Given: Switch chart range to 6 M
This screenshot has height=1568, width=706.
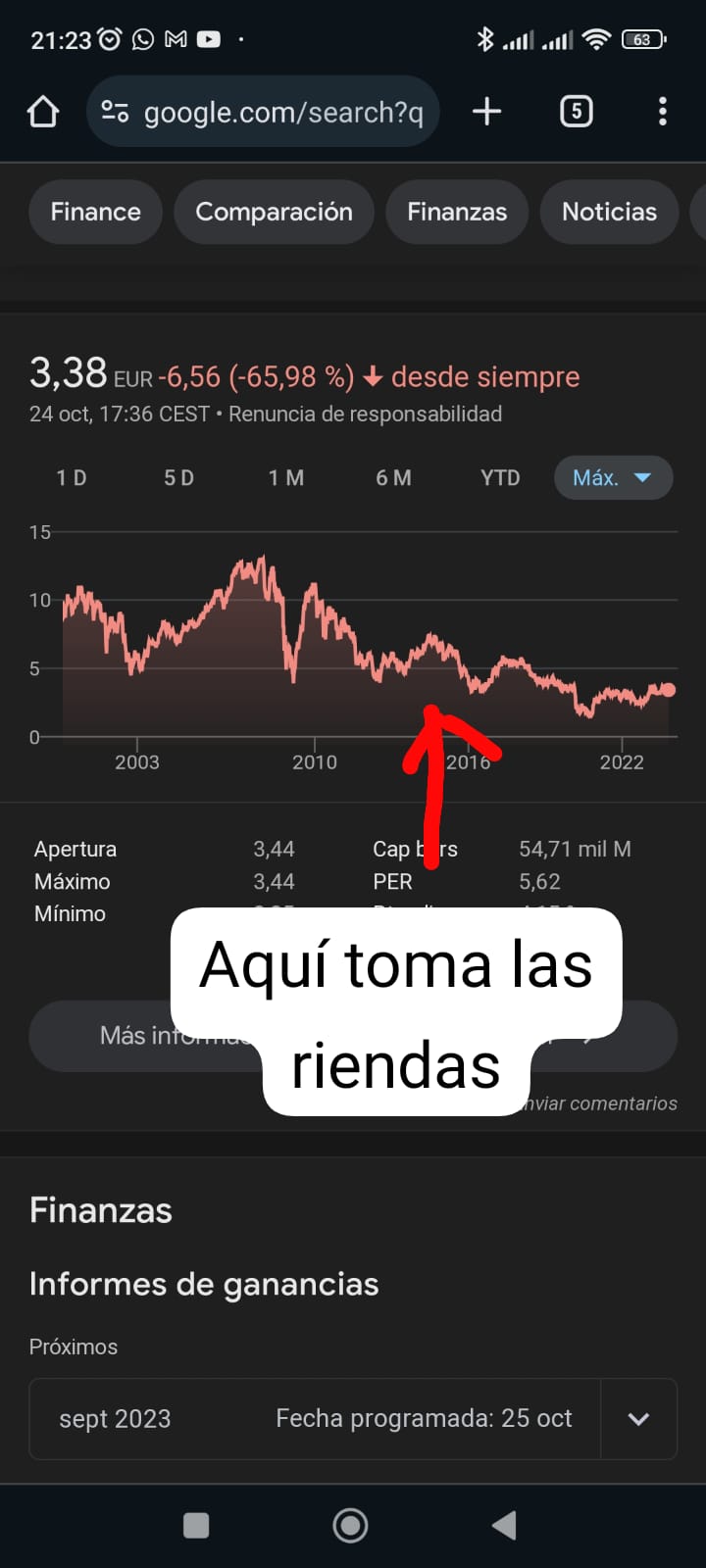Looking at the screenshot, I should click(x=393, y=478).
